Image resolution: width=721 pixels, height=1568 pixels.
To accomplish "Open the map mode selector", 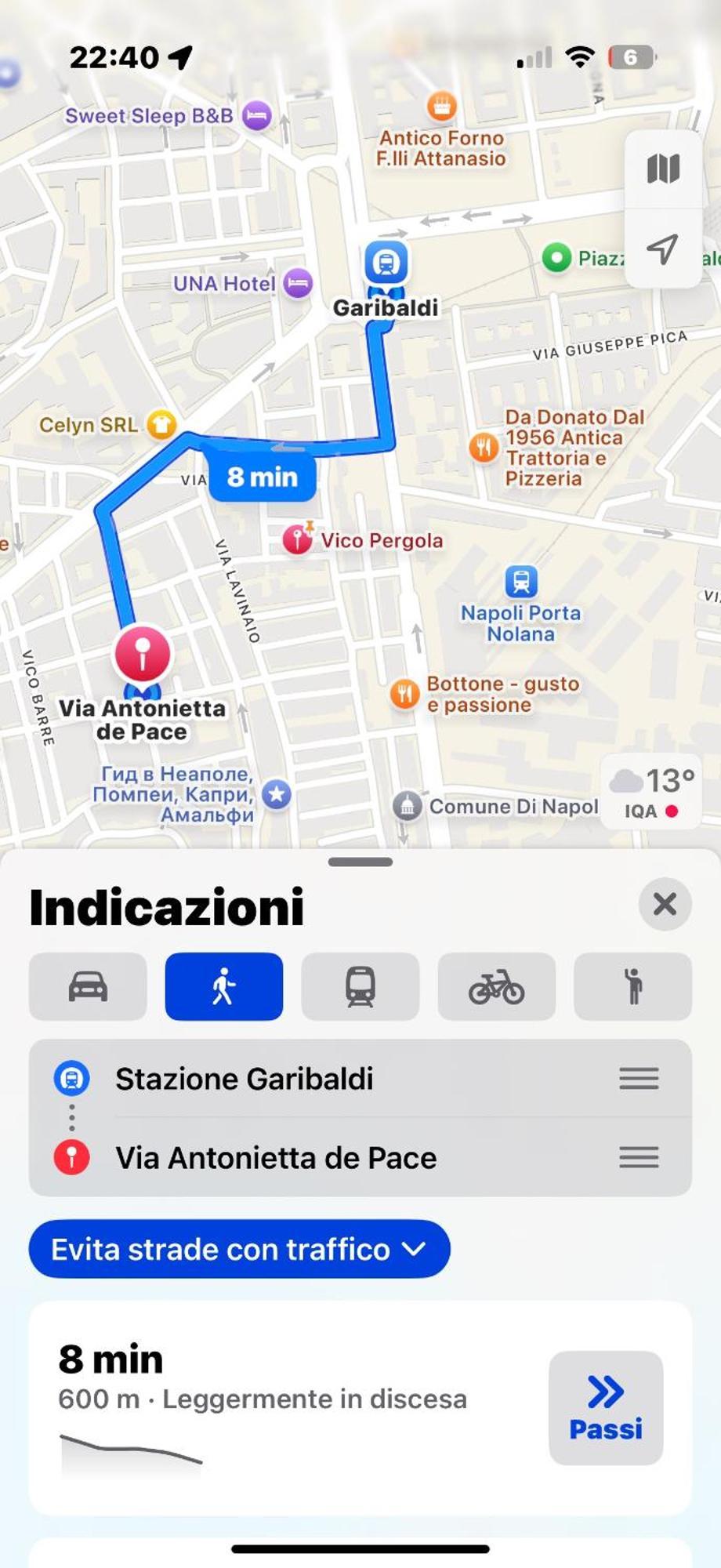I will point(663,169).
